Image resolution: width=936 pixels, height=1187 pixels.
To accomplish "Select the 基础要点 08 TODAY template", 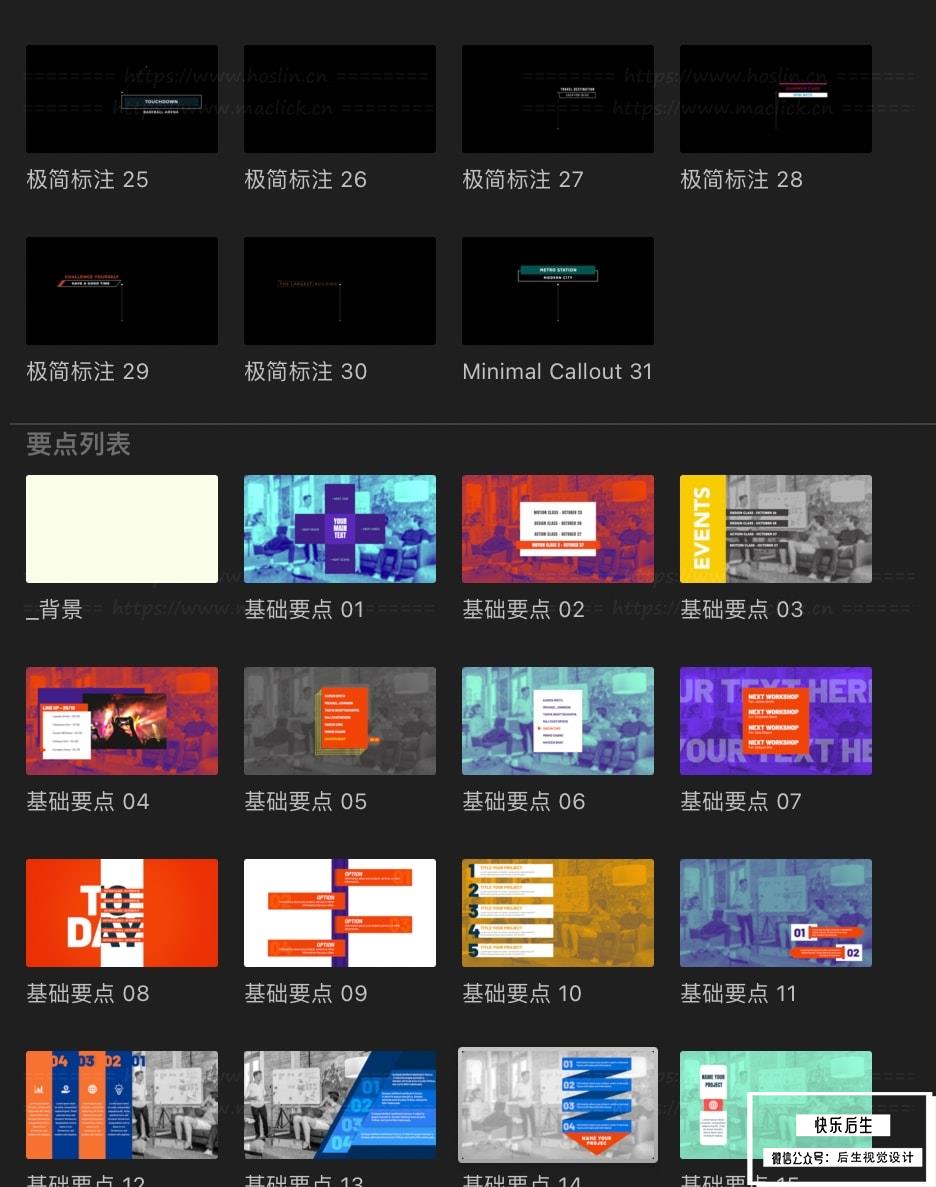I will pos(122,913).
